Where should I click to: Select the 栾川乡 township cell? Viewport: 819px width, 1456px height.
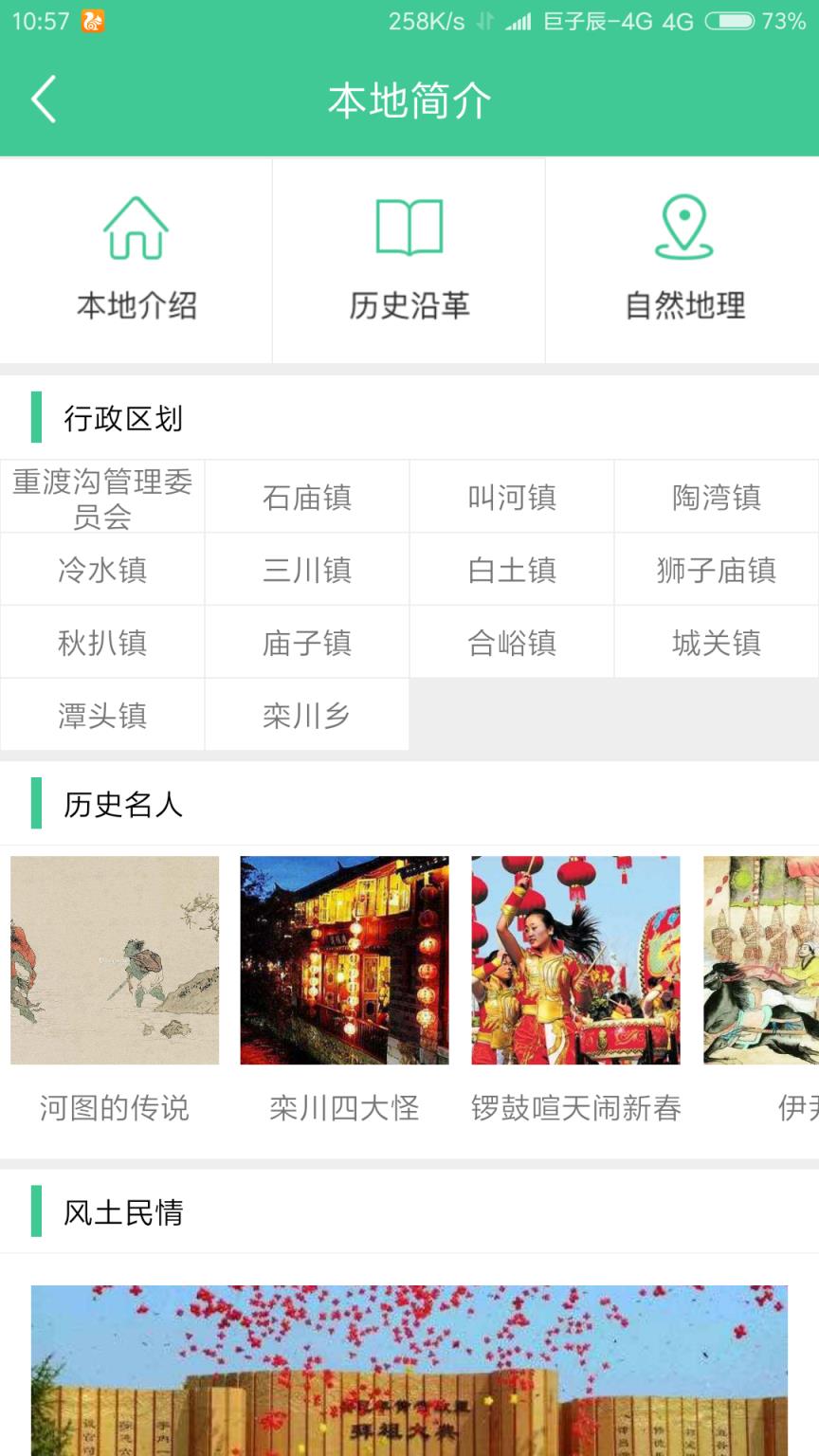point(307,716)
